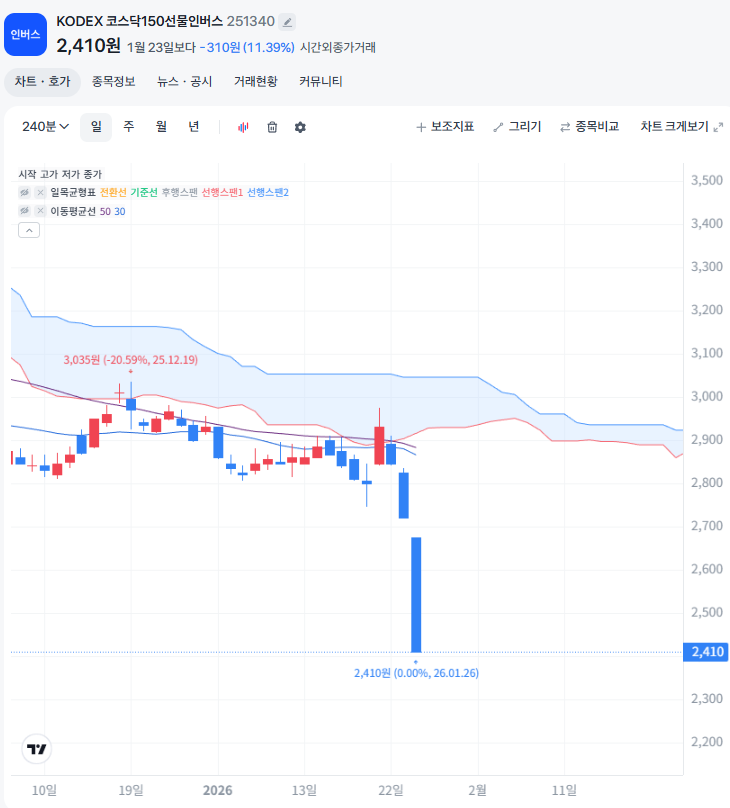The image size is (730, 808).
Task: Open the 그리기 drawing tools
Action: coord(517,127)
